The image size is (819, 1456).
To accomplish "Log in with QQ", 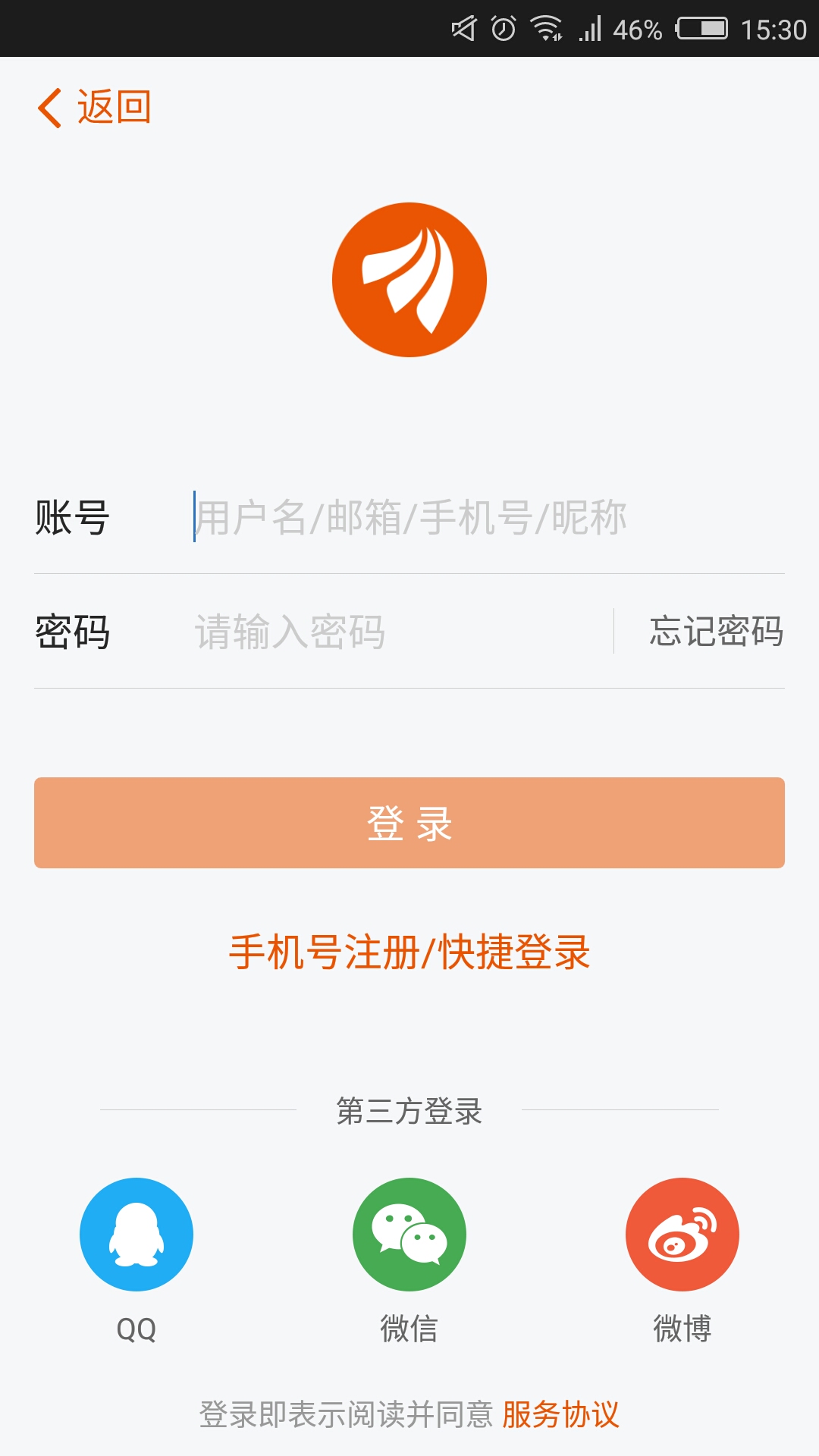I will pyautogui.click(x=136, y=1235).
